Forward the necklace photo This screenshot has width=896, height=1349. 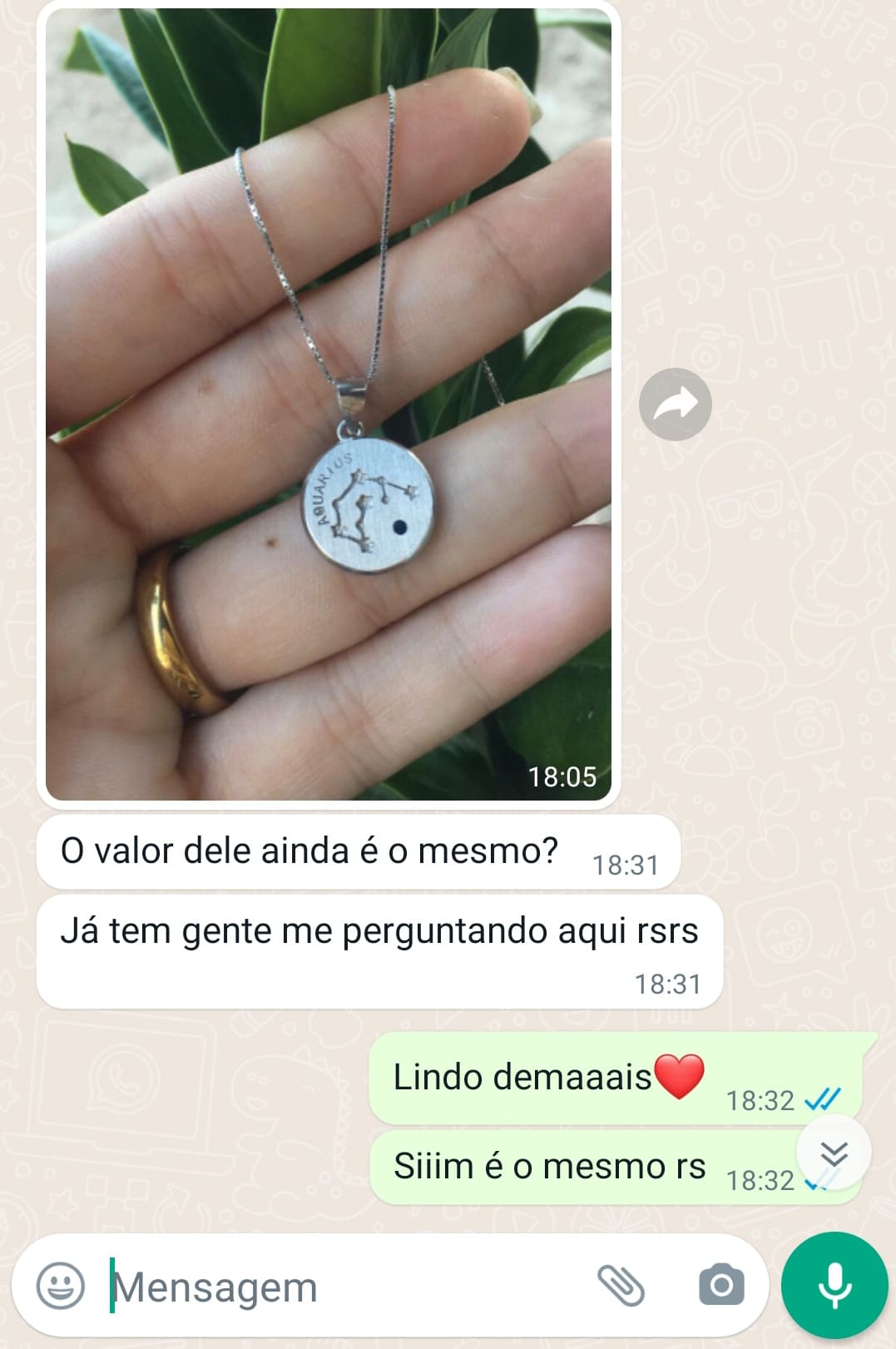coord(675,404)
